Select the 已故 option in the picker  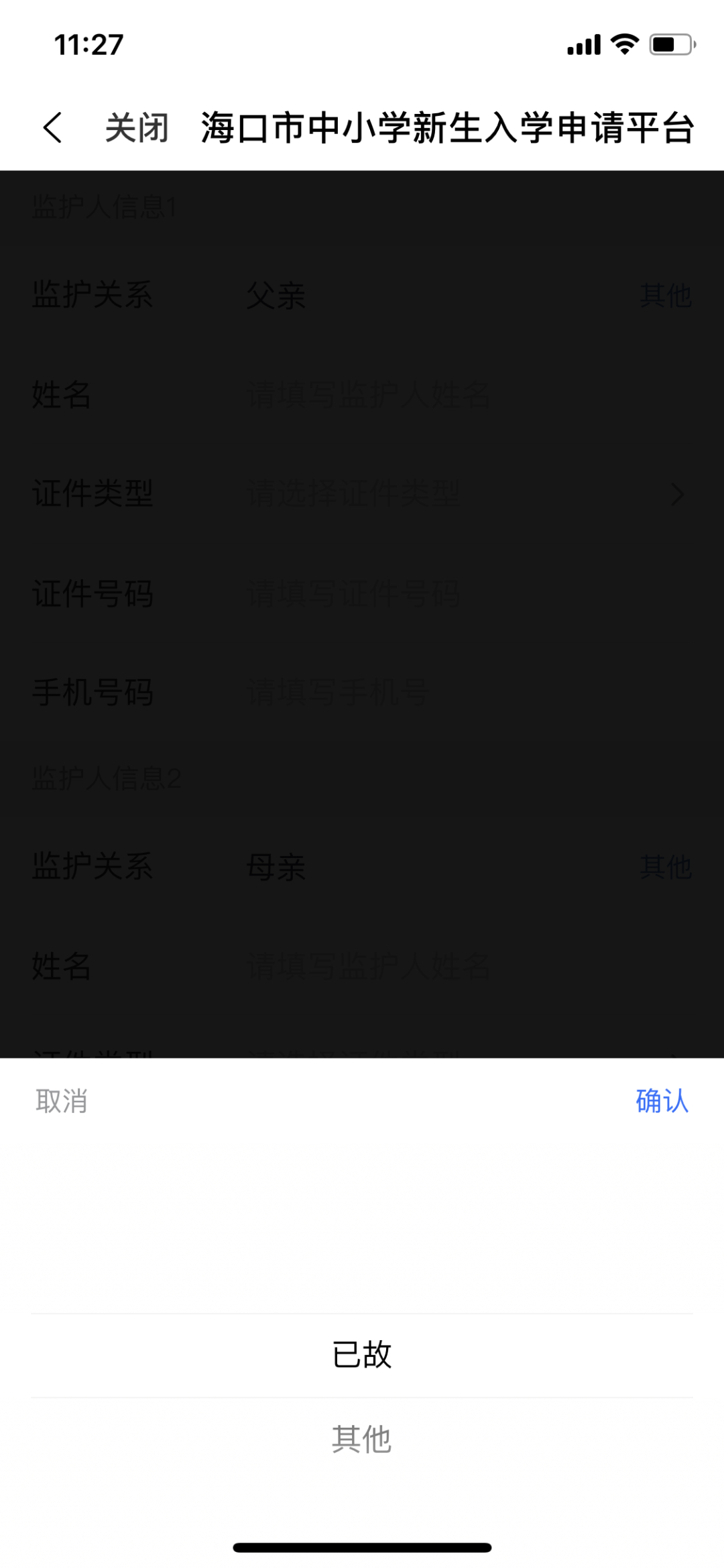click(x=362, y=1354)
